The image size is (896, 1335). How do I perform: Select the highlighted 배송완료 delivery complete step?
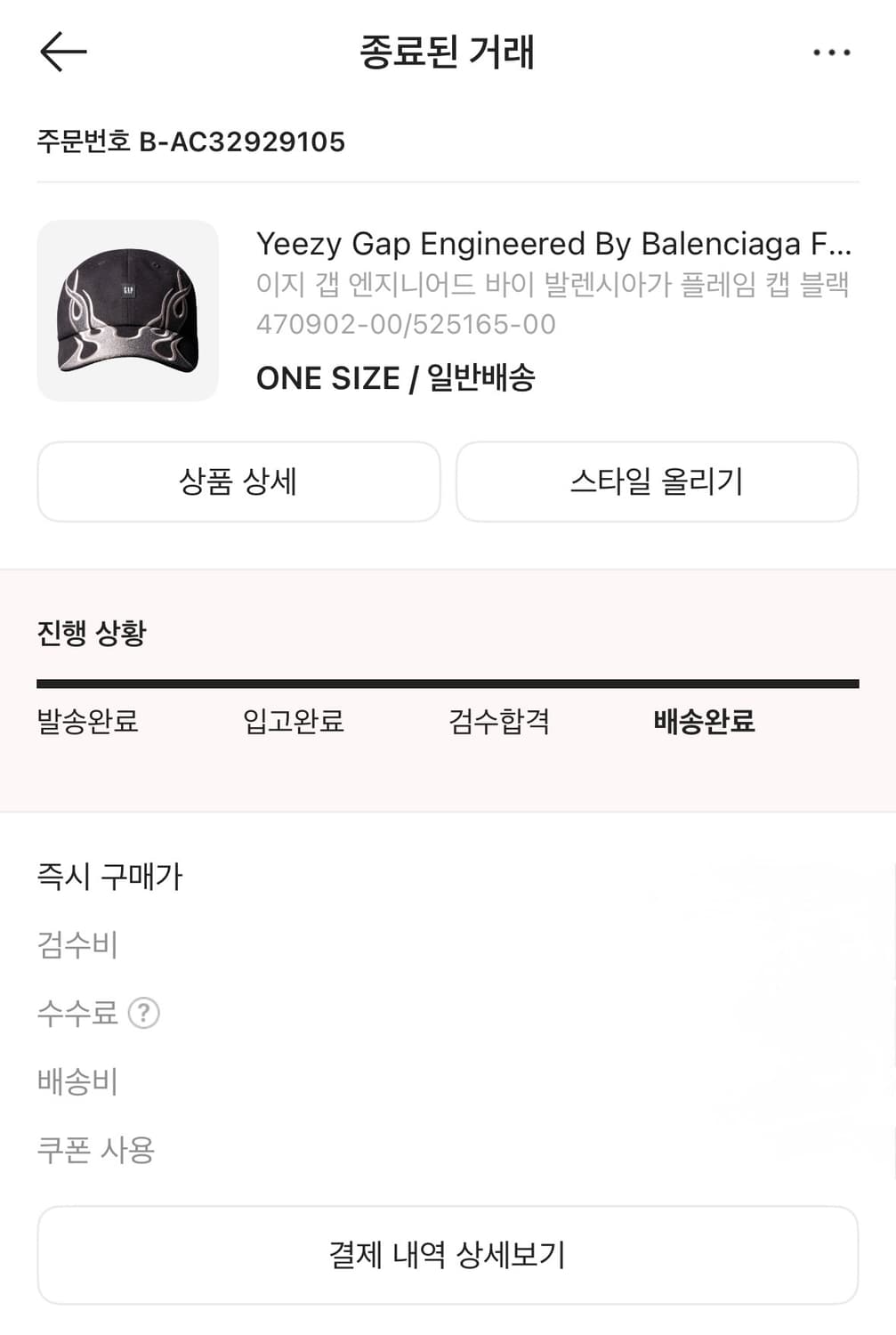[x=704, y=723]
